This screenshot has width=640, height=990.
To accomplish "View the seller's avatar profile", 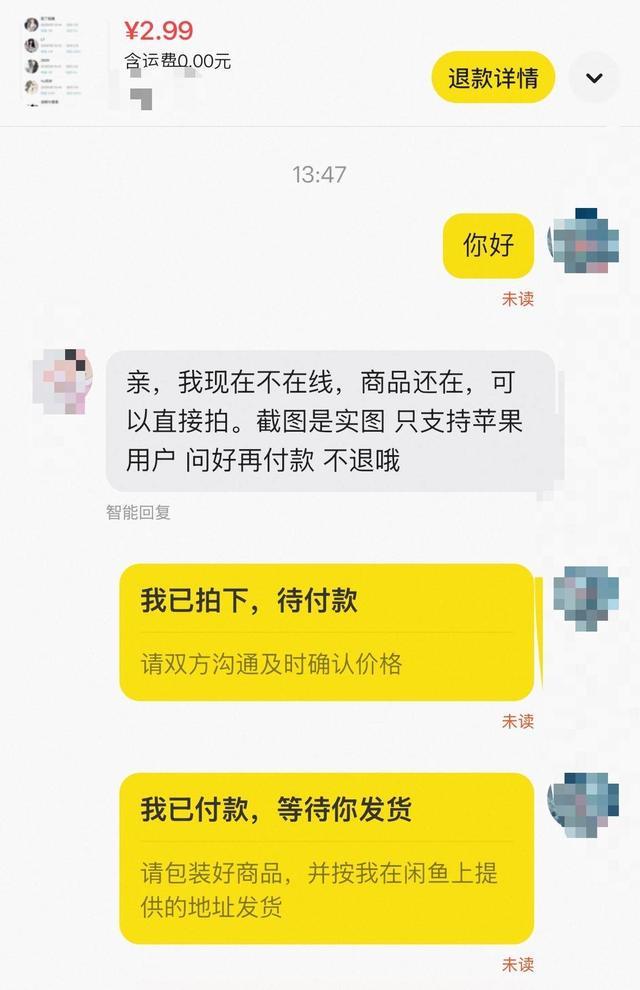I will click(63, 381).
